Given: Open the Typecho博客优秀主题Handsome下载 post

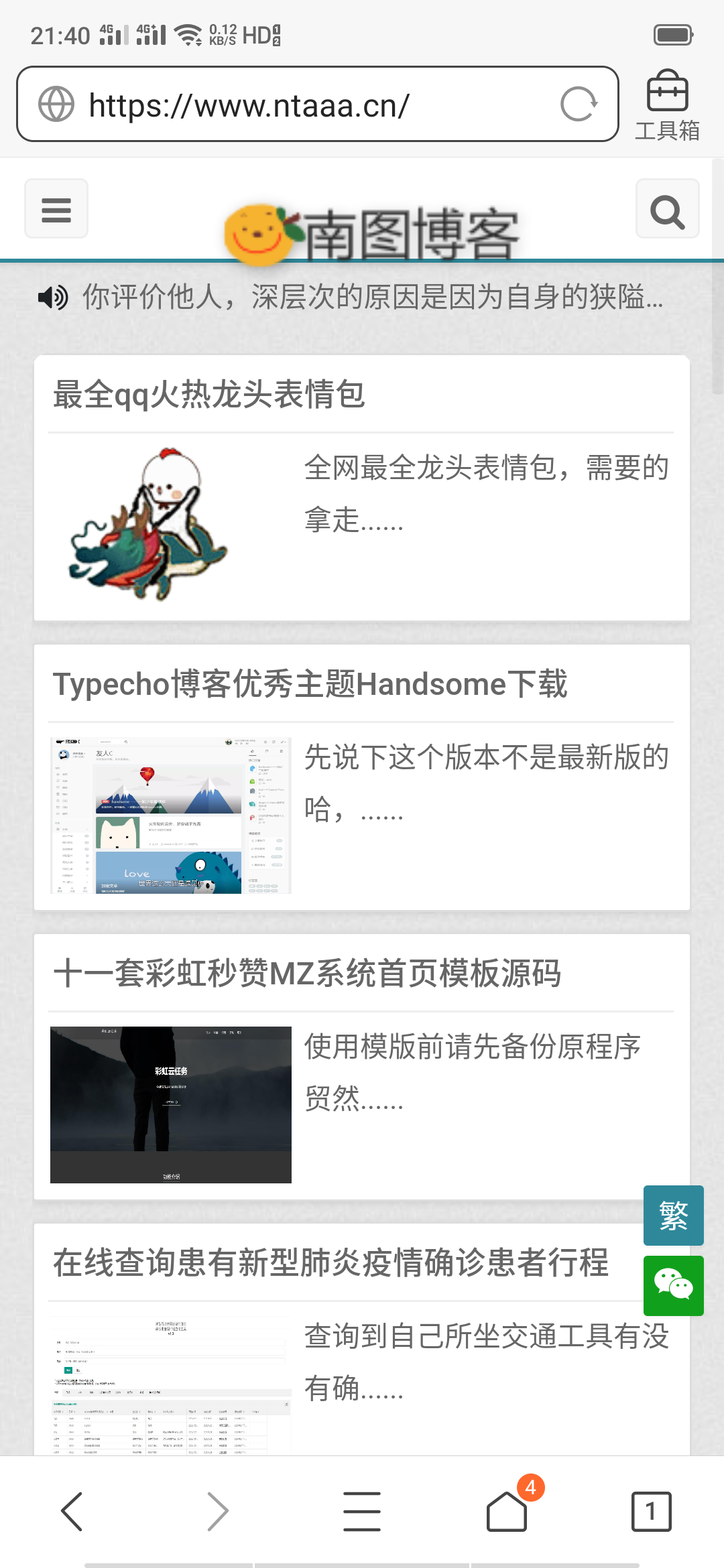Looking at the screenshot, I should (x=310, y=684).
